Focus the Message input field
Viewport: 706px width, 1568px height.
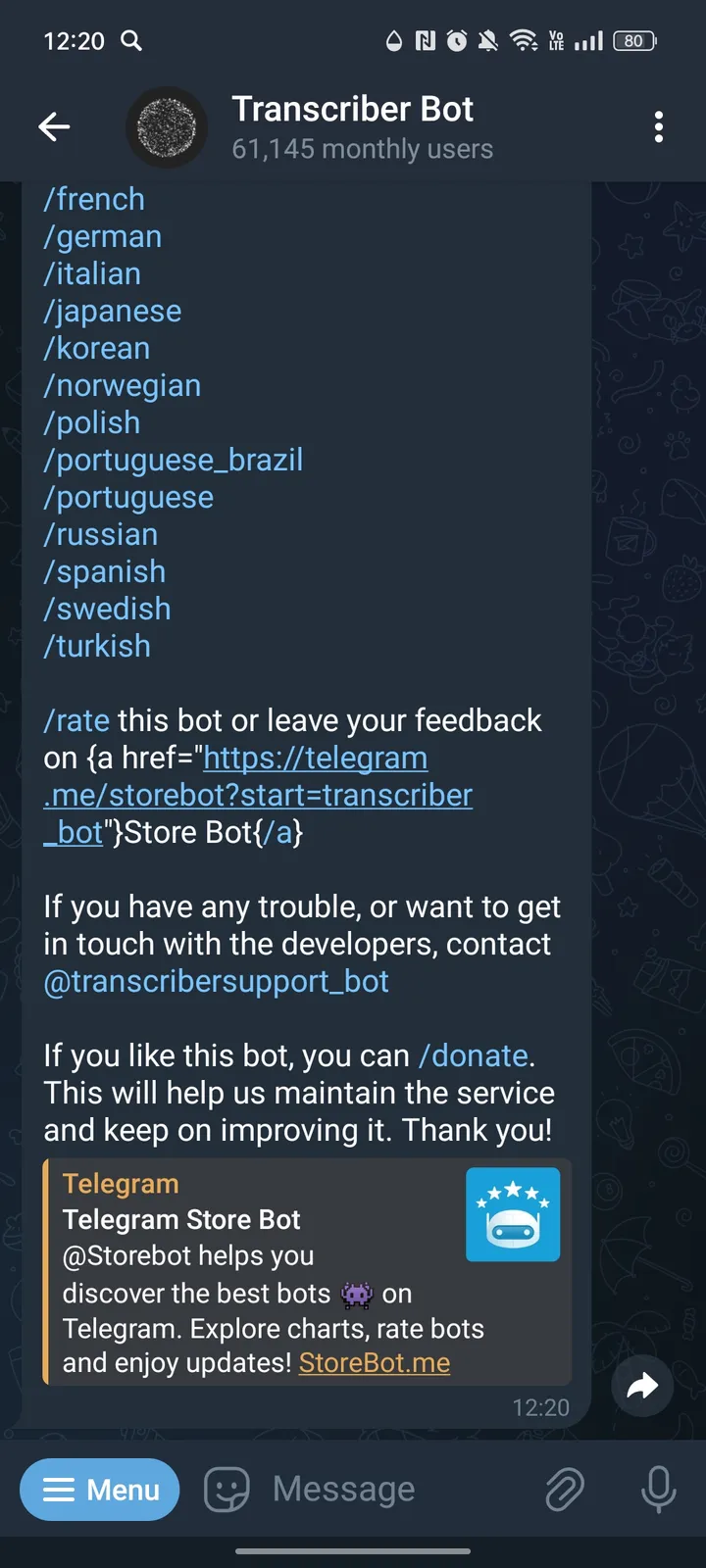click(343, 1489)
